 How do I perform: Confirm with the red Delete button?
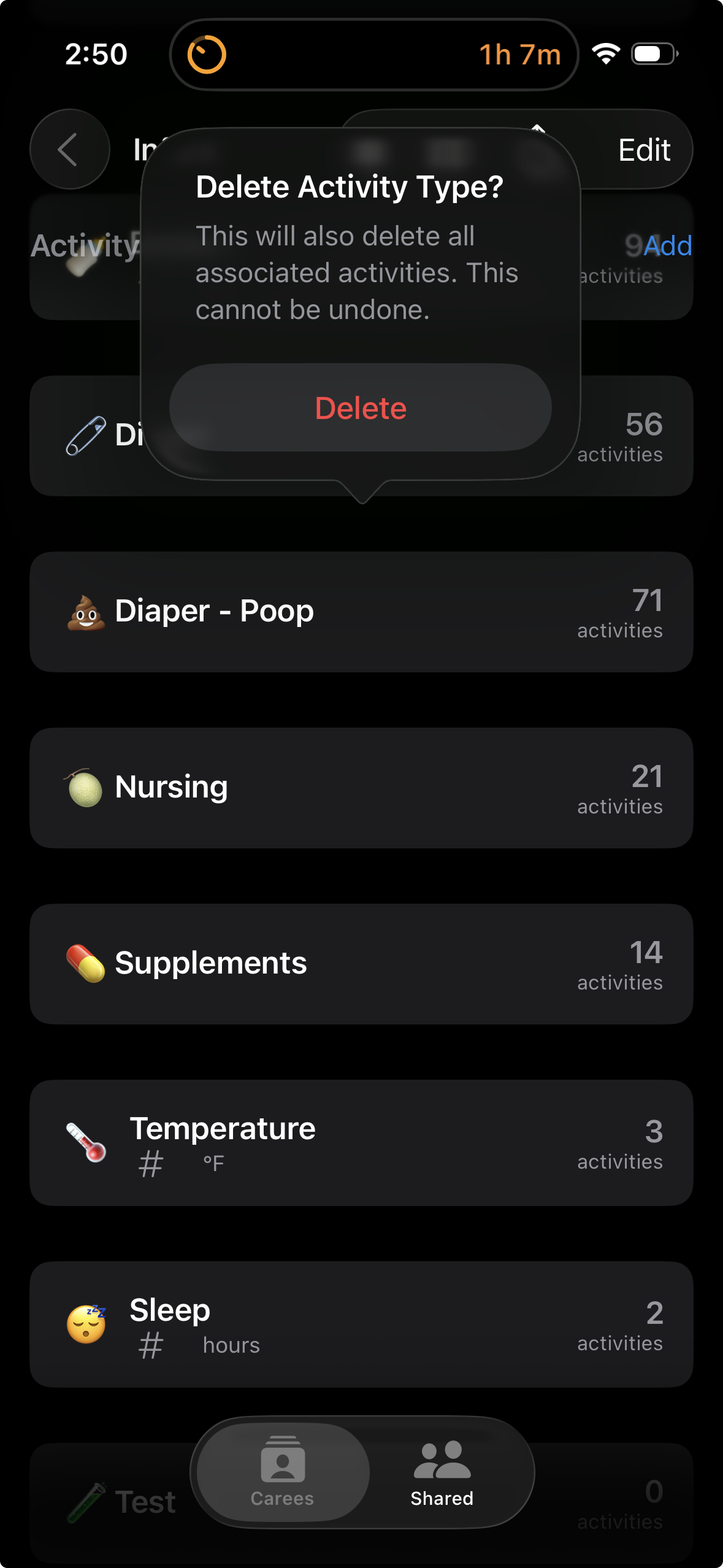point(361,409)
